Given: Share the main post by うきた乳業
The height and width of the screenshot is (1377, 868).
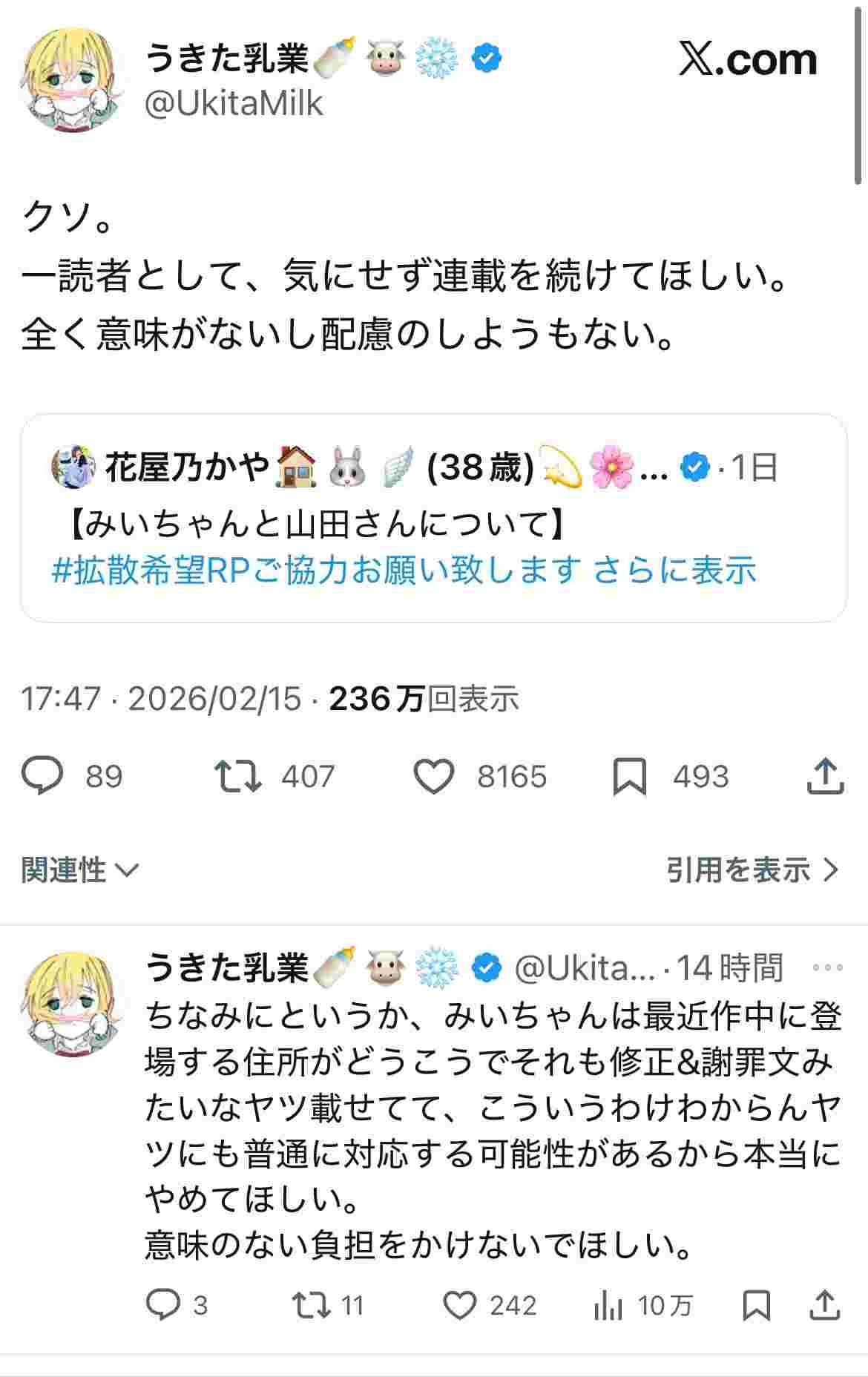Looking at the screenshot, I should click(824, 776).
